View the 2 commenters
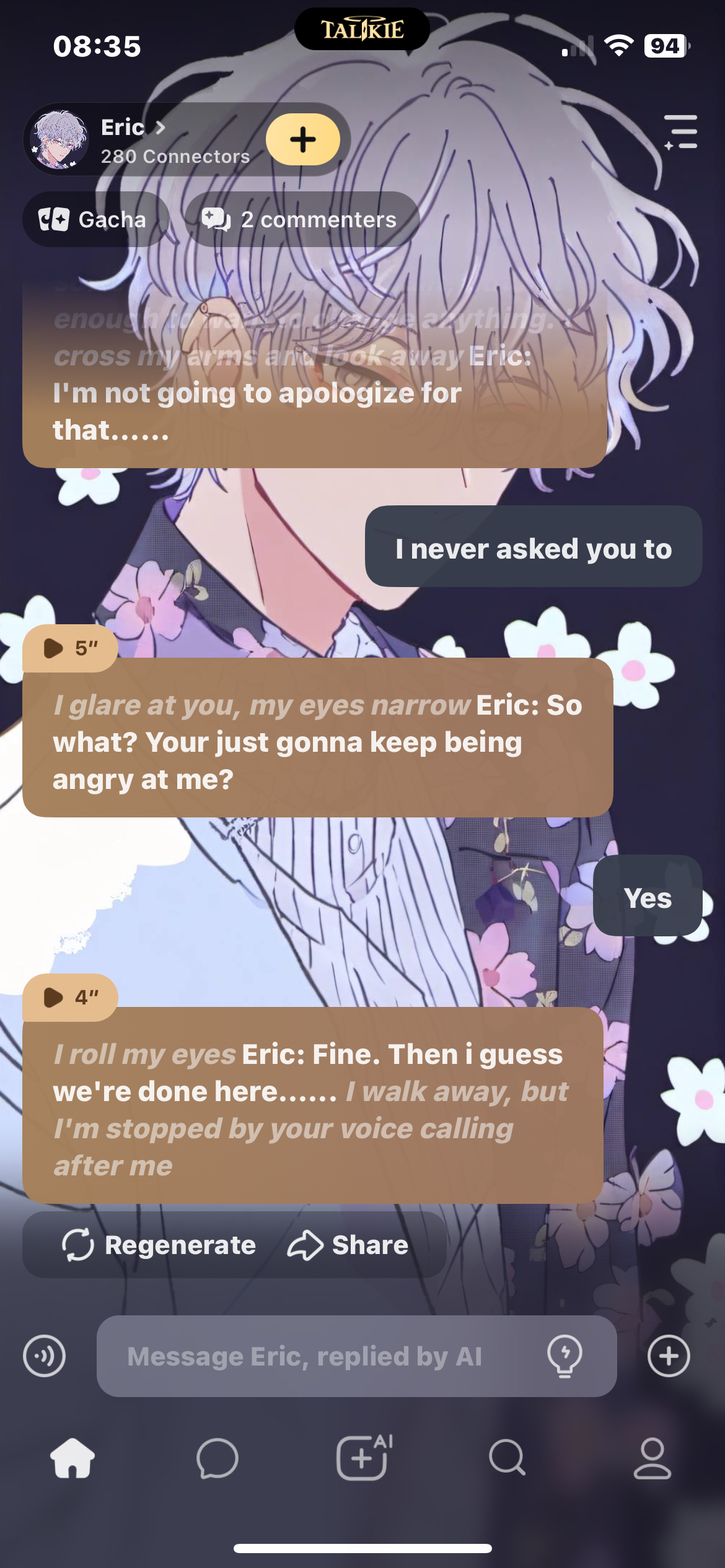725x1568 pixels. click(x=301, y=219)
